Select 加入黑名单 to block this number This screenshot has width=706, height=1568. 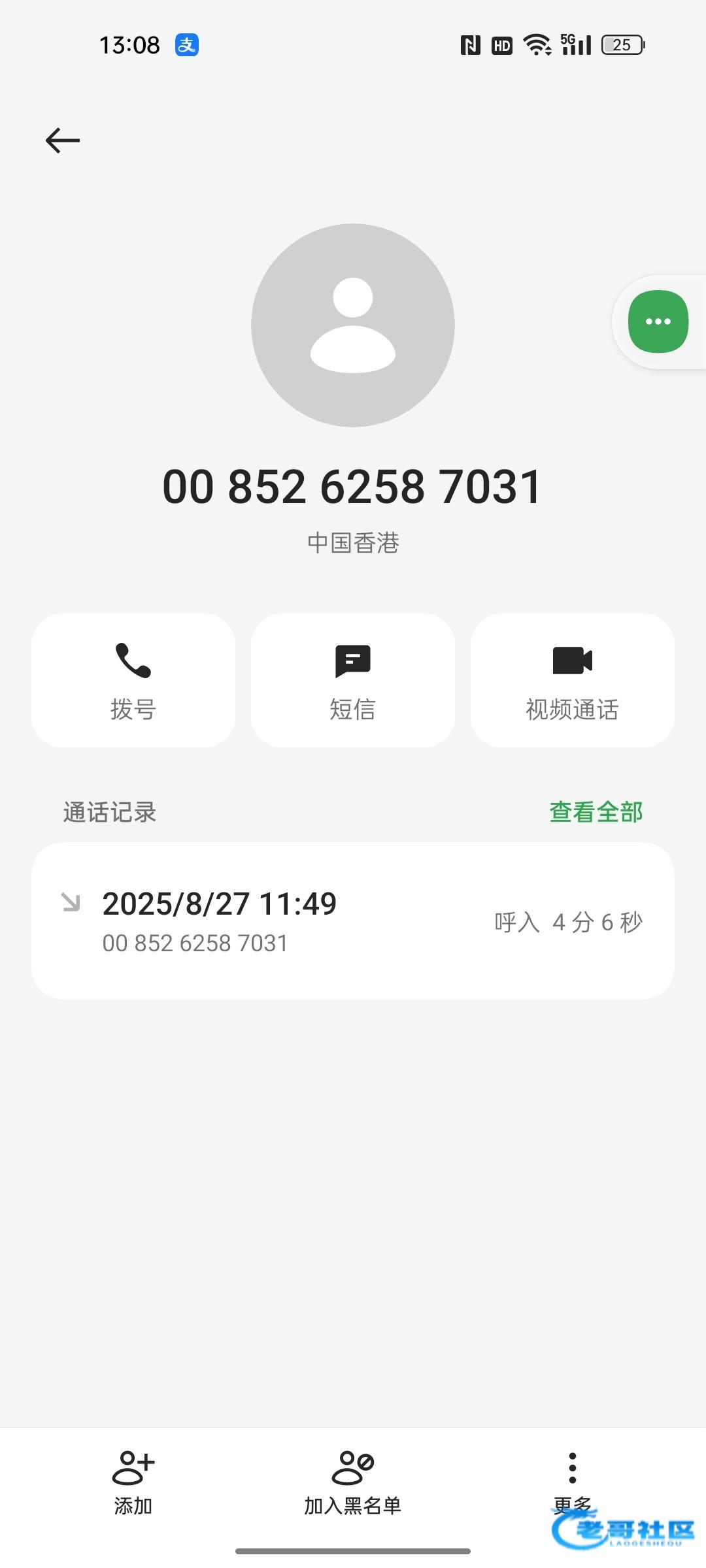(x=353, y=1482)
